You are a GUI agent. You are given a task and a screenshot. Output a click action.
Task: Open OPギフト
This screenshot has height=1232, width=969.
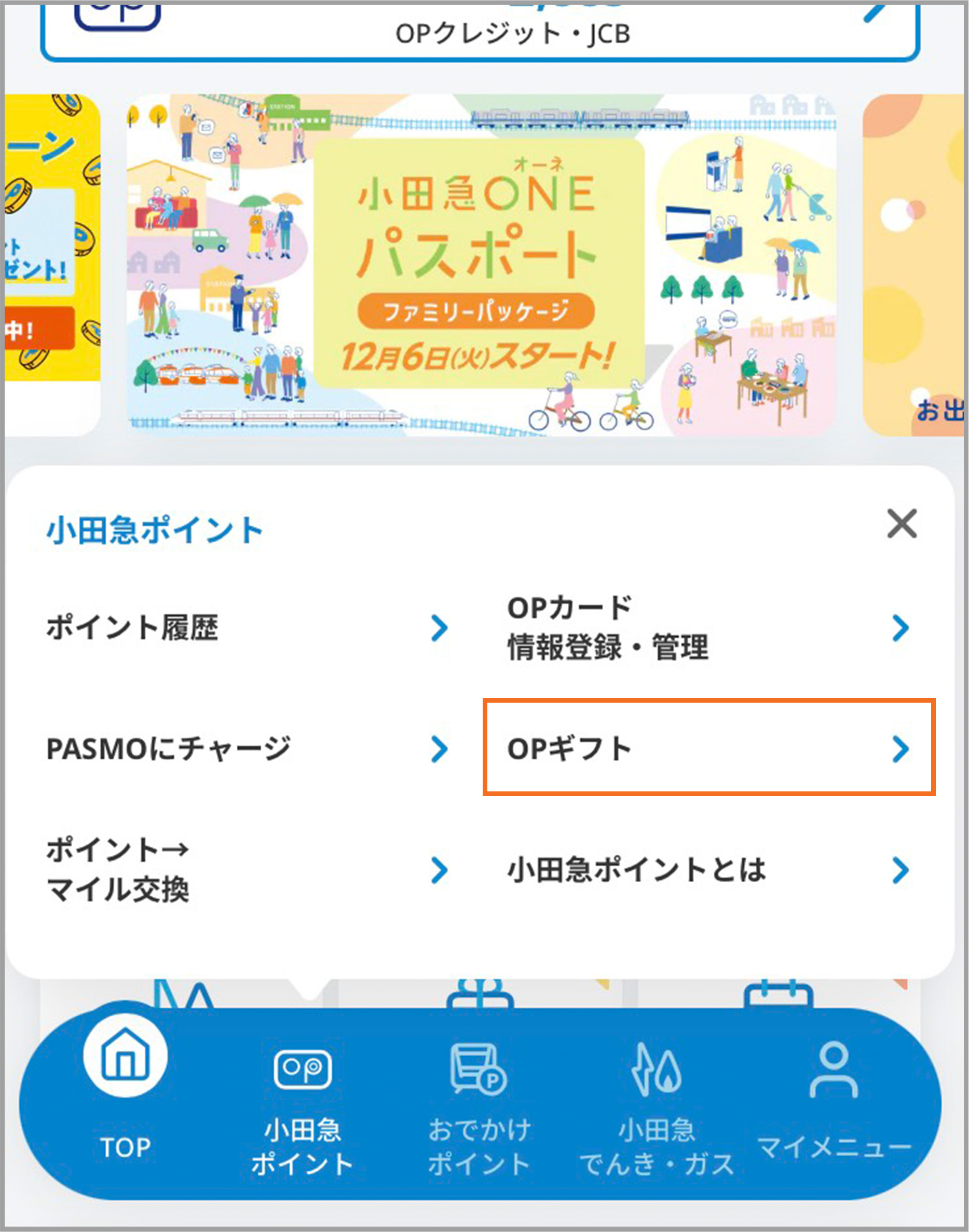click(707, 748)
